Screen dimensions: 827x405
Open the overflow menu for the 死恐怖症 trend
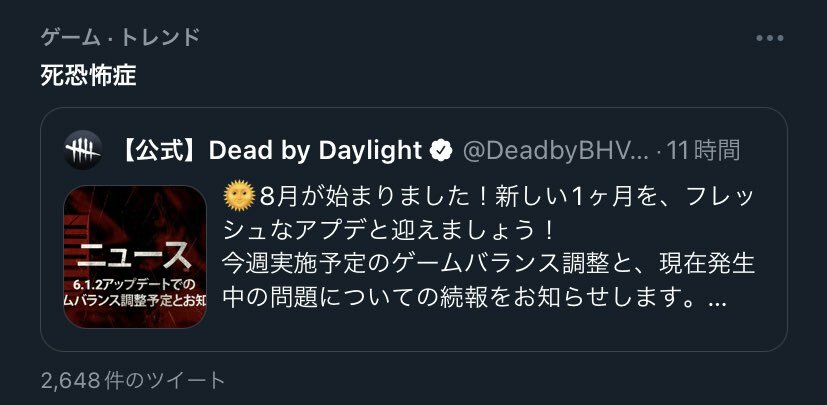[769, 39]
